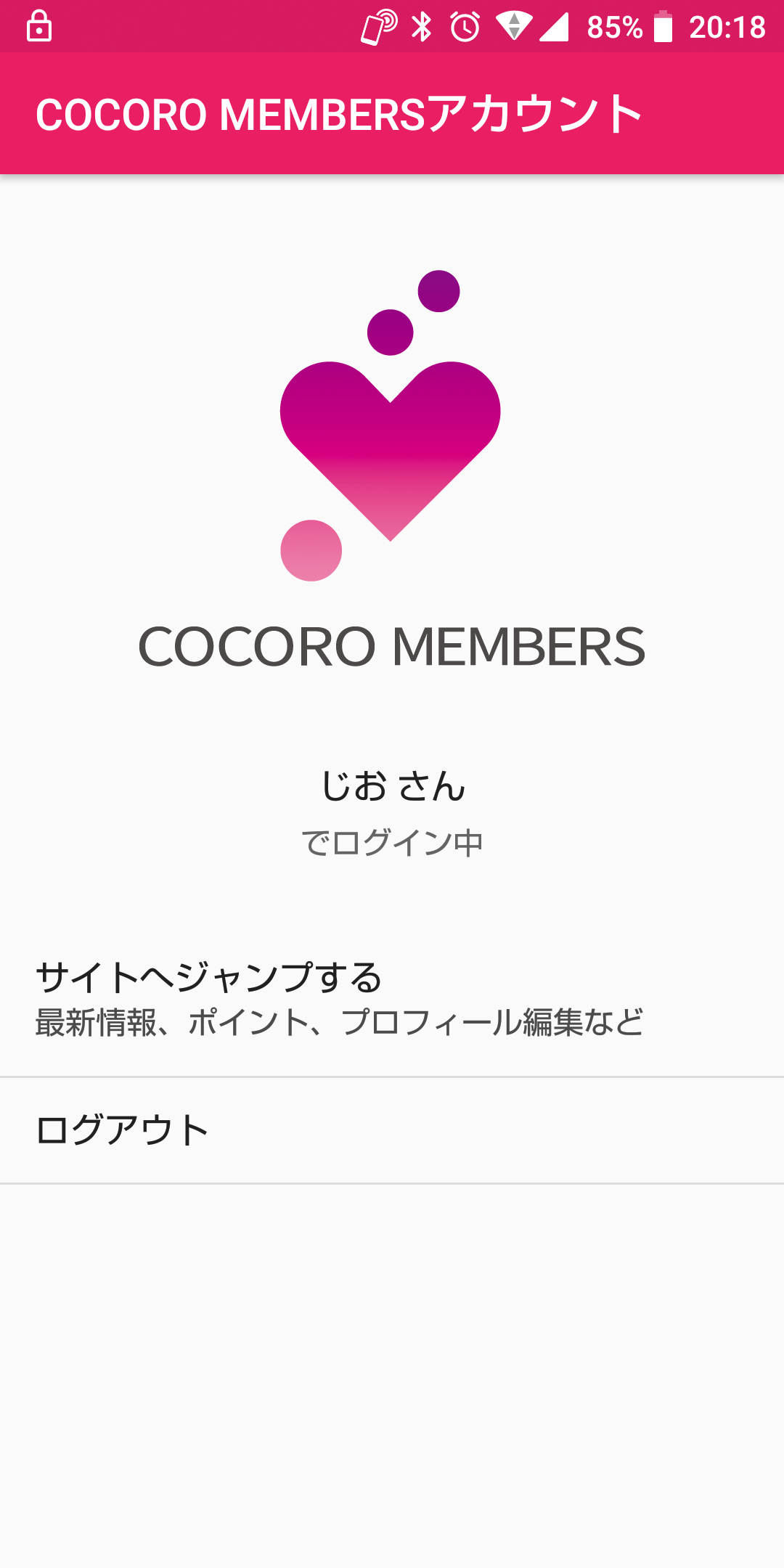Tap the ログアウト row to log out
This screenshot has width=784, height=1568.
pos(392,1130)
